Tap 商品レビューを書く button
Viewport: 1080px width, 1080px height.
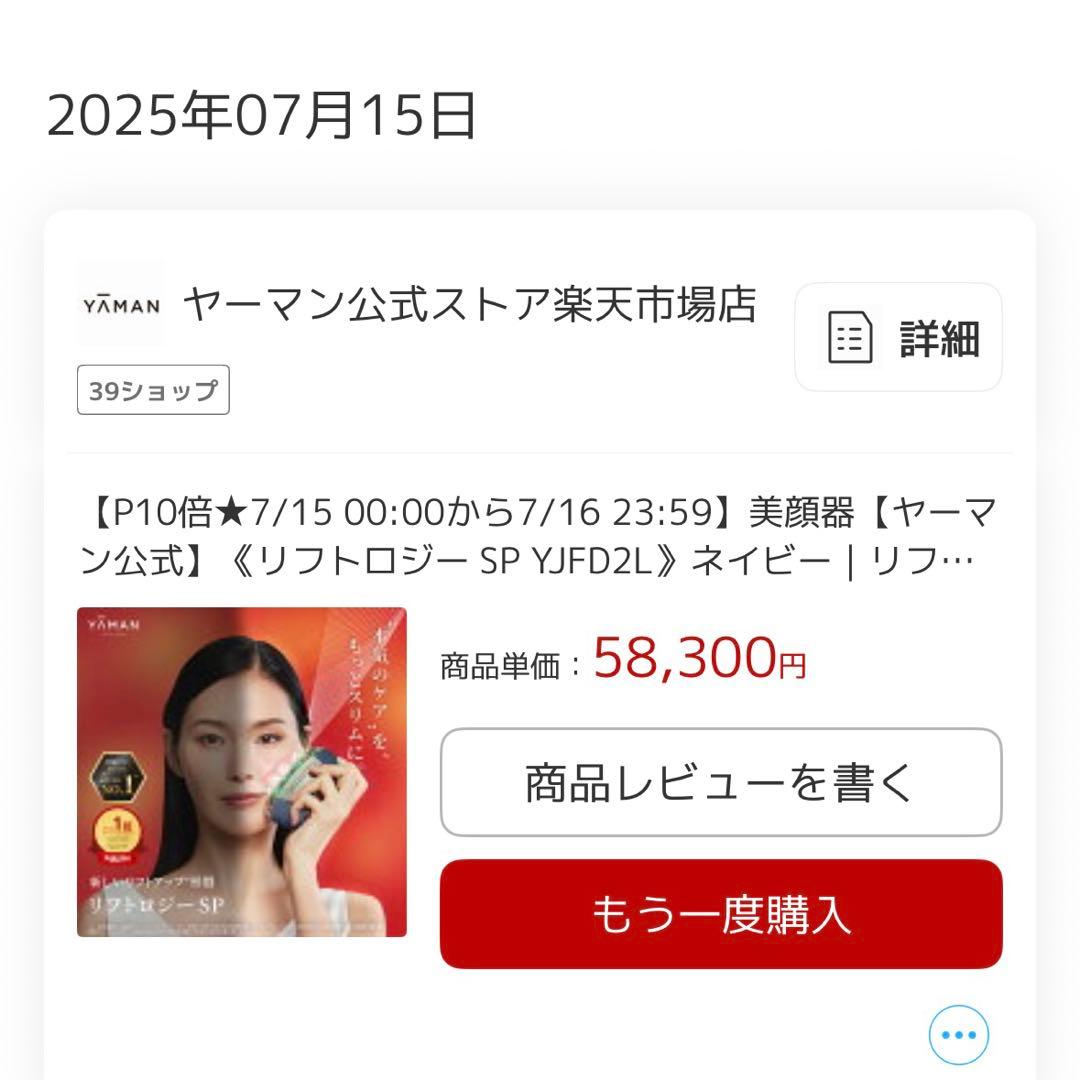tap(721, 782)
